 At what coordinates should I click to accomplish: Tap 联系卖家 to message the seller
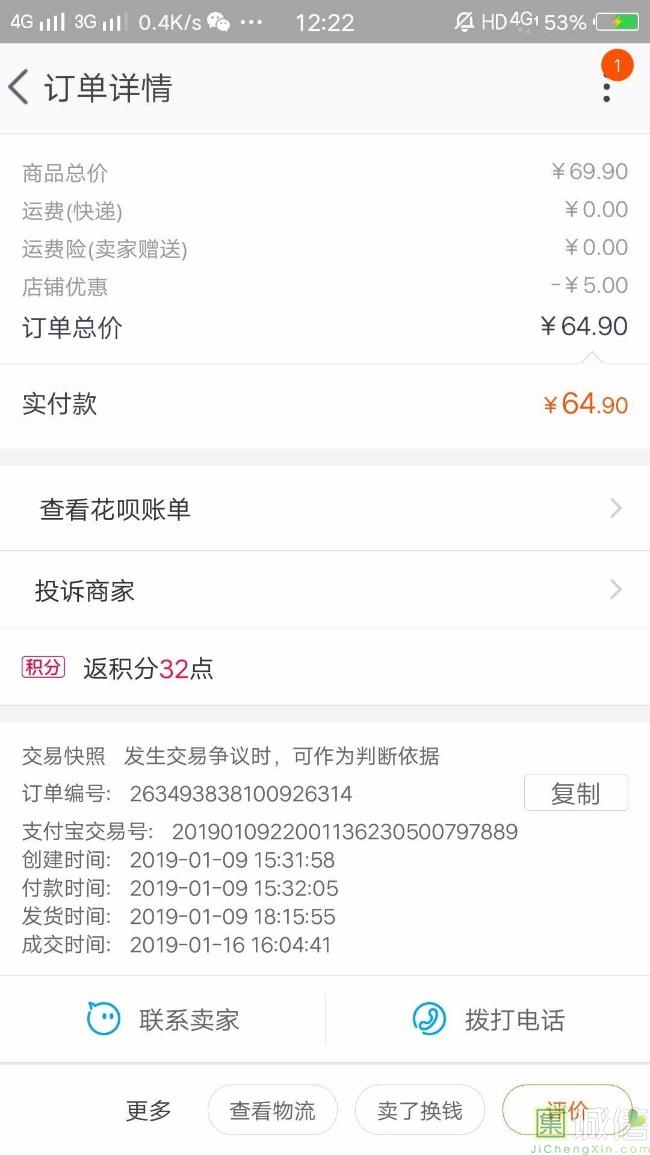tap(163, 1019)
